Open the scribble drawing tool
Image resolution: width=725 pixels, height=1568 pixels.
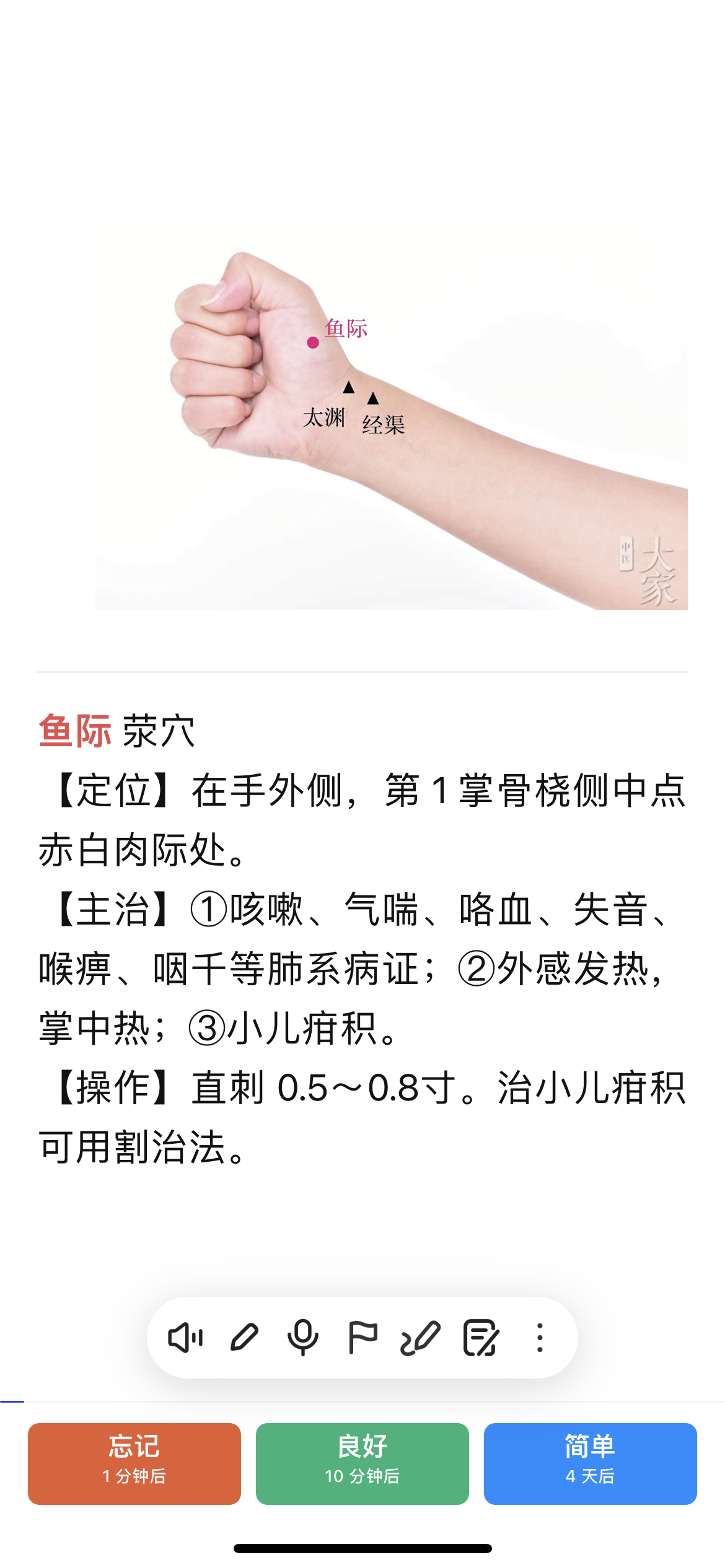(x=421, y=1338)
